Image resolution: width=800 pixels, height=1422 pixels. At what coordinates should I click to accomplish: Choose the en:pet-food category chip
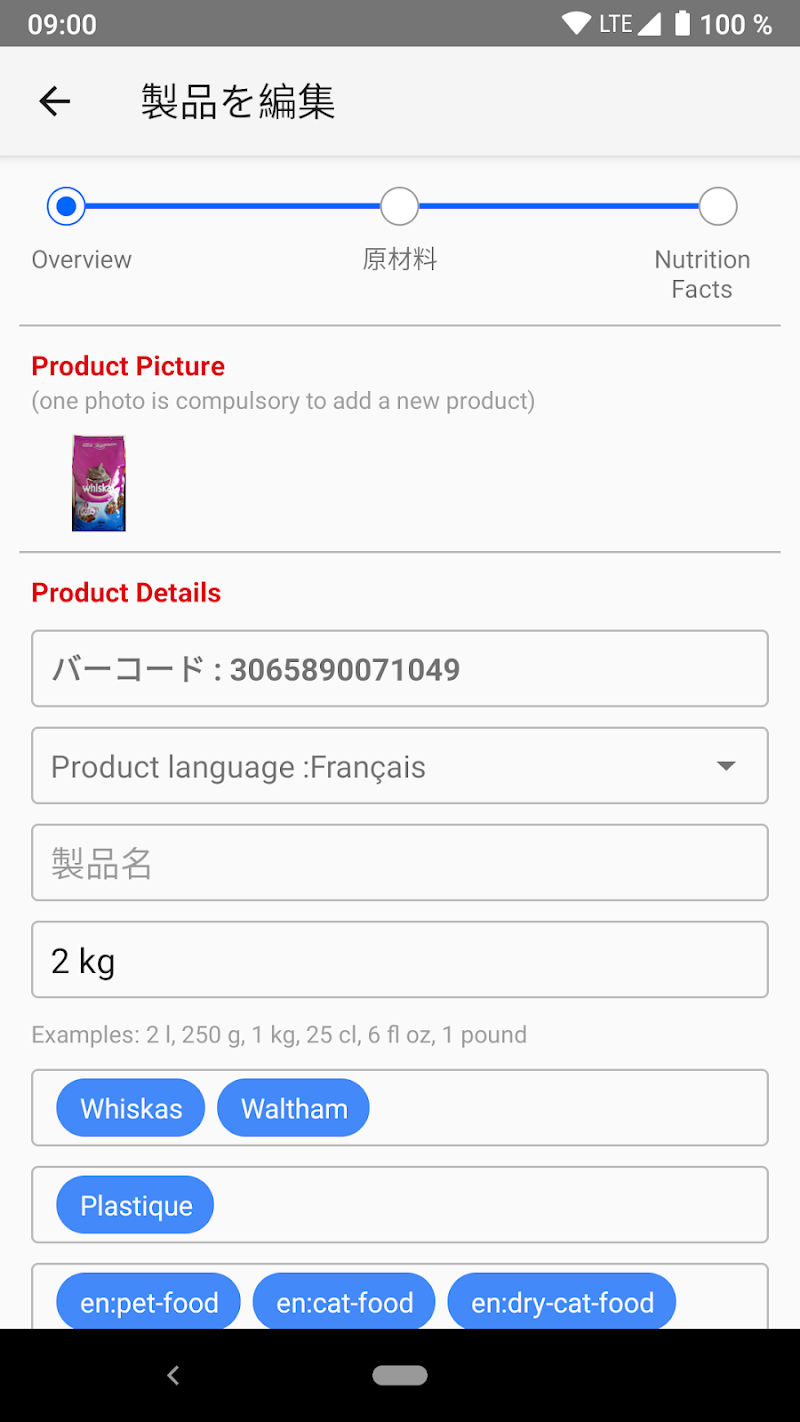[x=149, y=1302]
